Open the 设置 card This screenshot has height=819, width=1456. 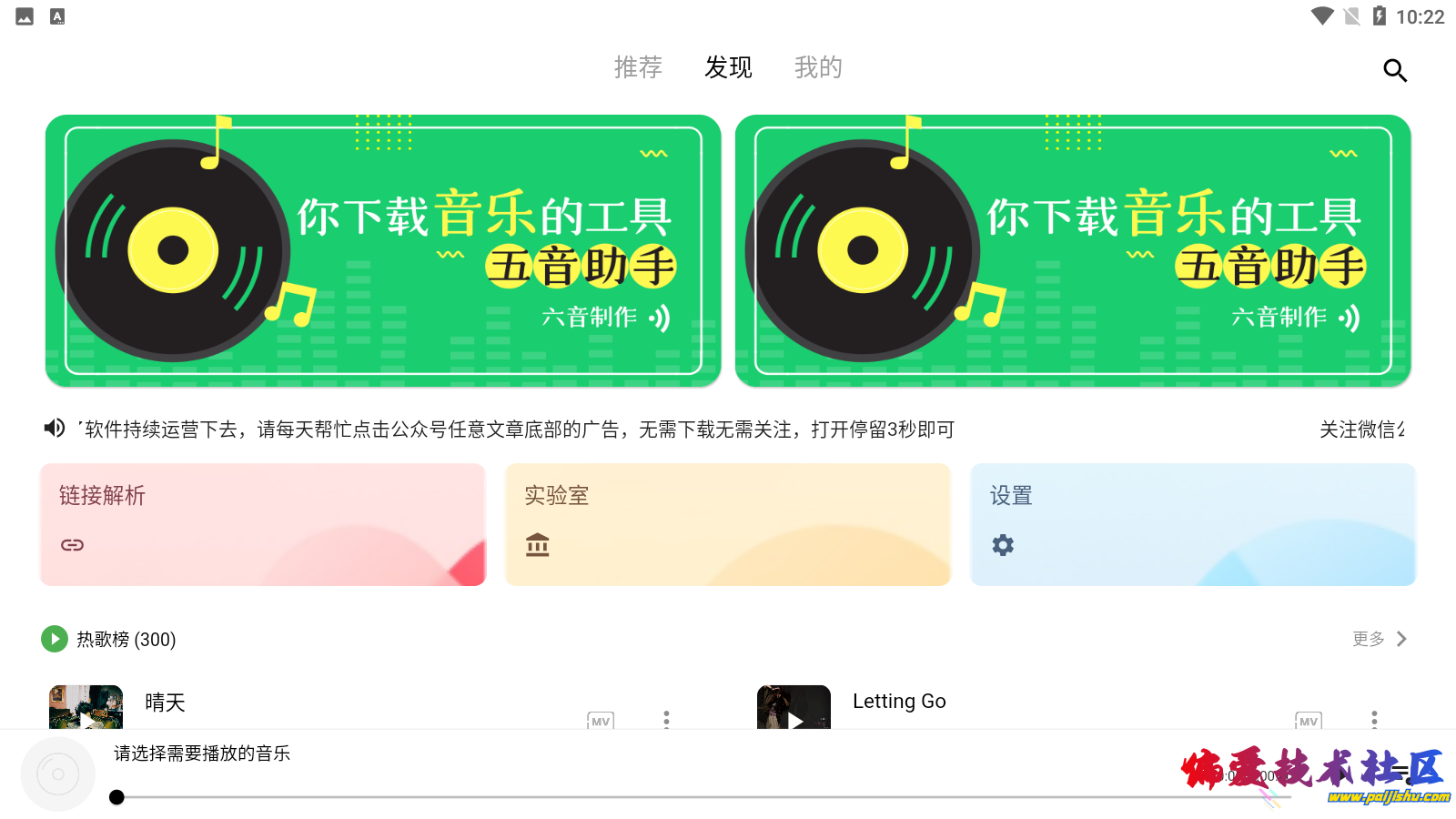(1193, 524)
